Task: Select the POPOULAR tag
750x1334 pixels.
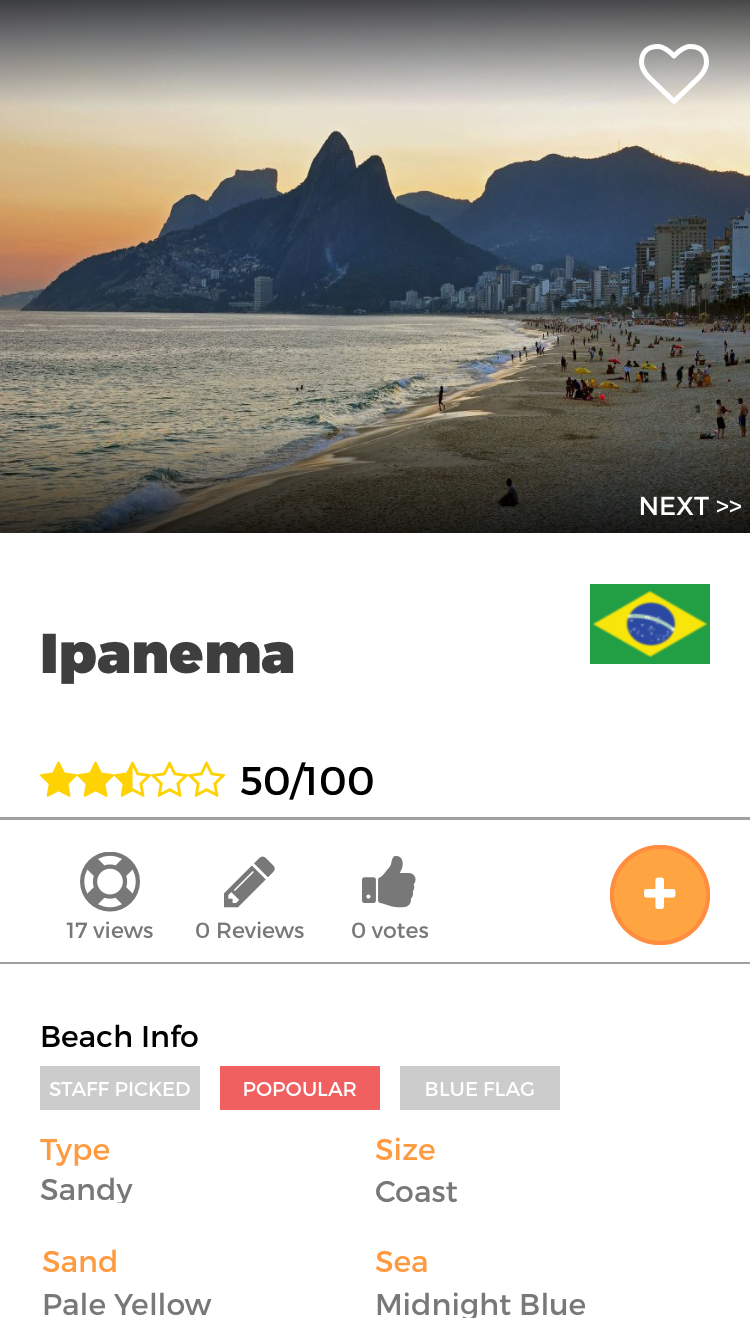Action: (x=300, y=1089)
